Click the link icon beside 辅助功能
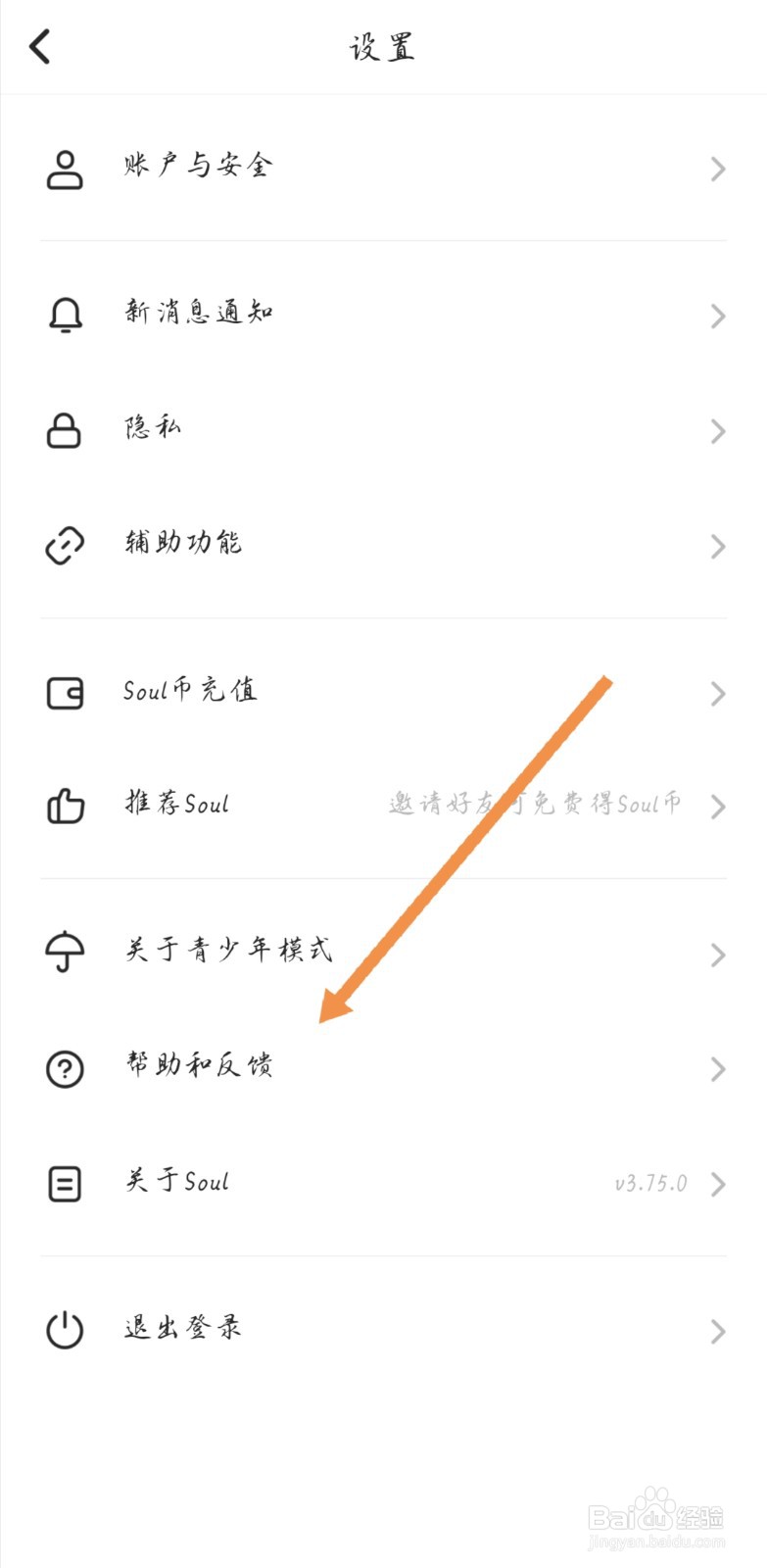The image size is (767, 1568). click(x=65, y=545)
